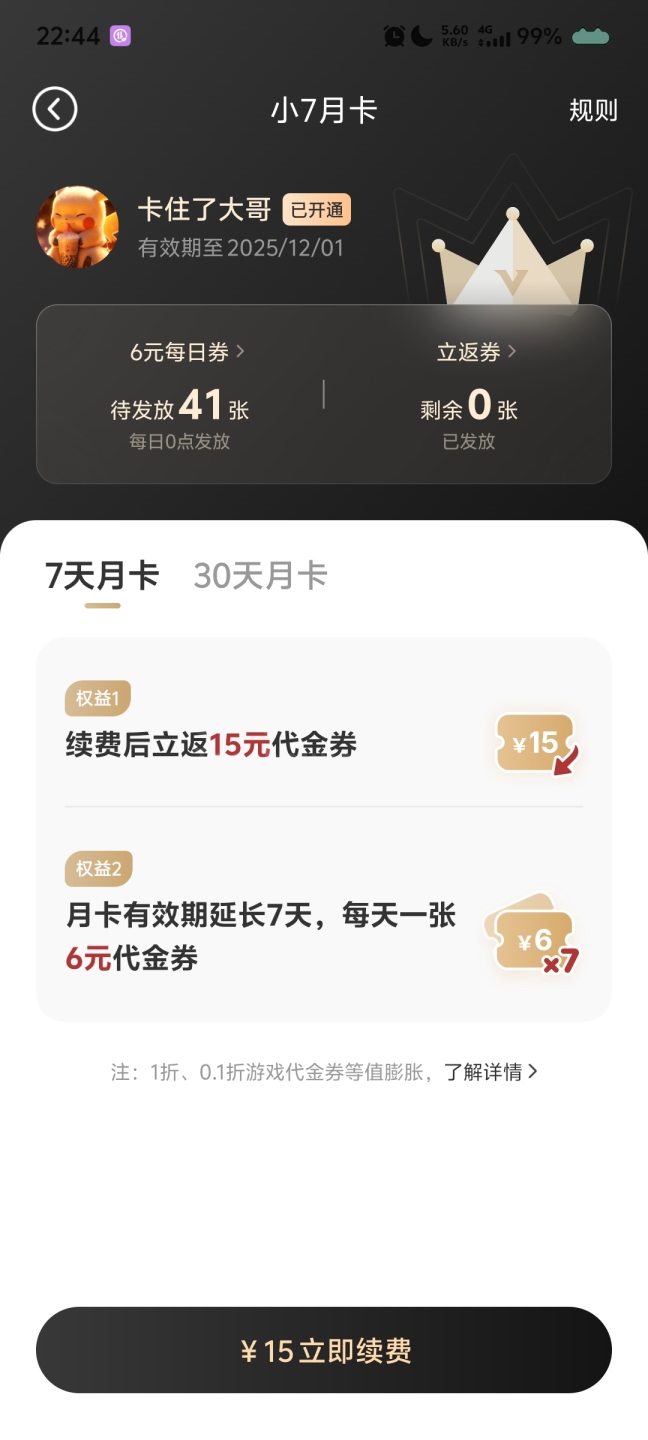Image resolution: width=648 pixels, height=1440 pixels.
Task: Renew now with ¥15 立即续费 button
Action: click(324, 1351)
